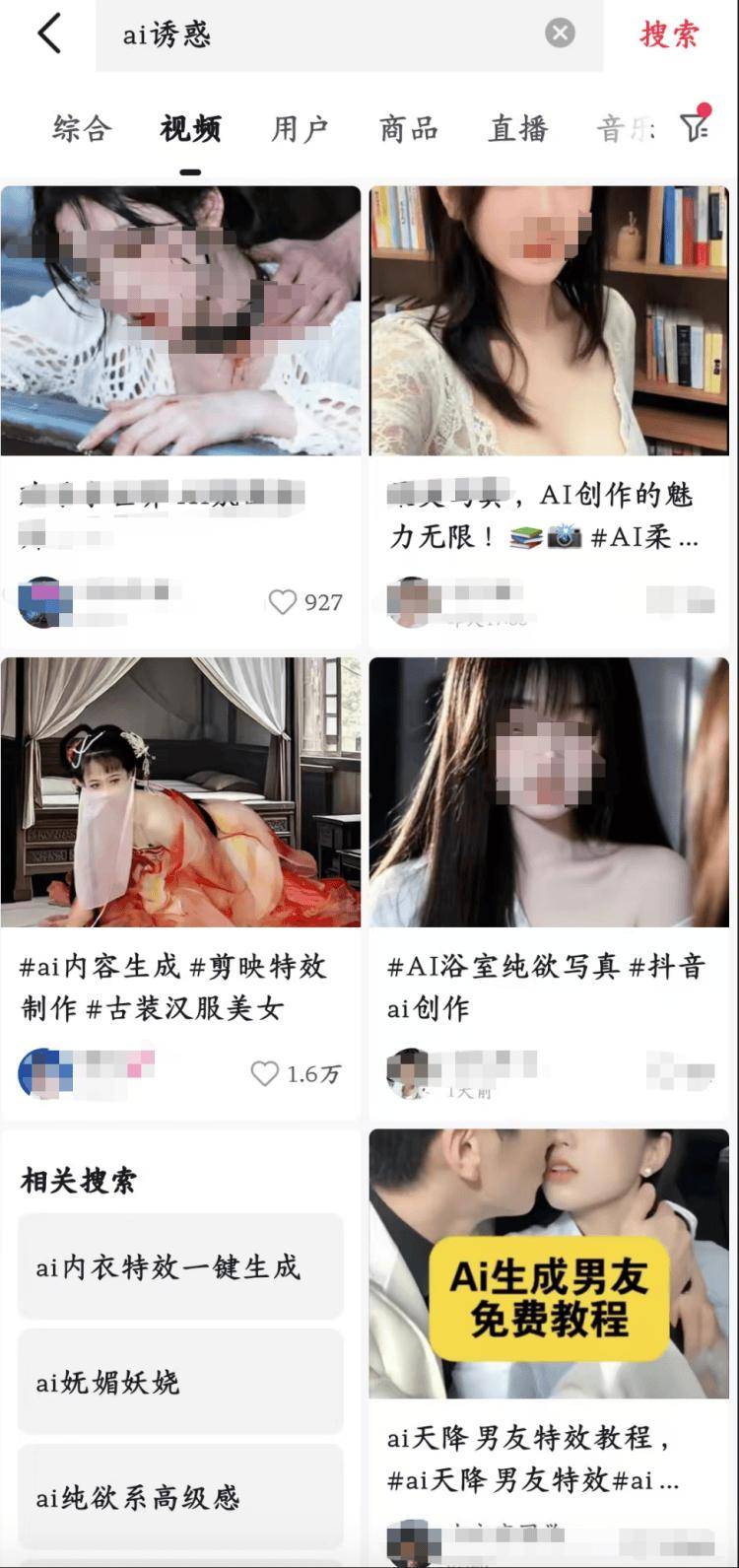Switch to the 综合 tab
Viewport: 739px width, 1568px height.
click(82, 129)
